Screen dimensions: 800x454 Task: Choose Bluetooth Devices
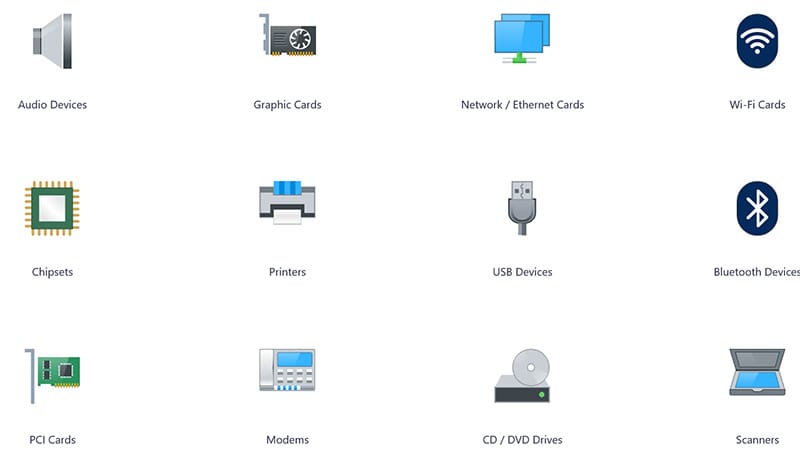(757, 208)
